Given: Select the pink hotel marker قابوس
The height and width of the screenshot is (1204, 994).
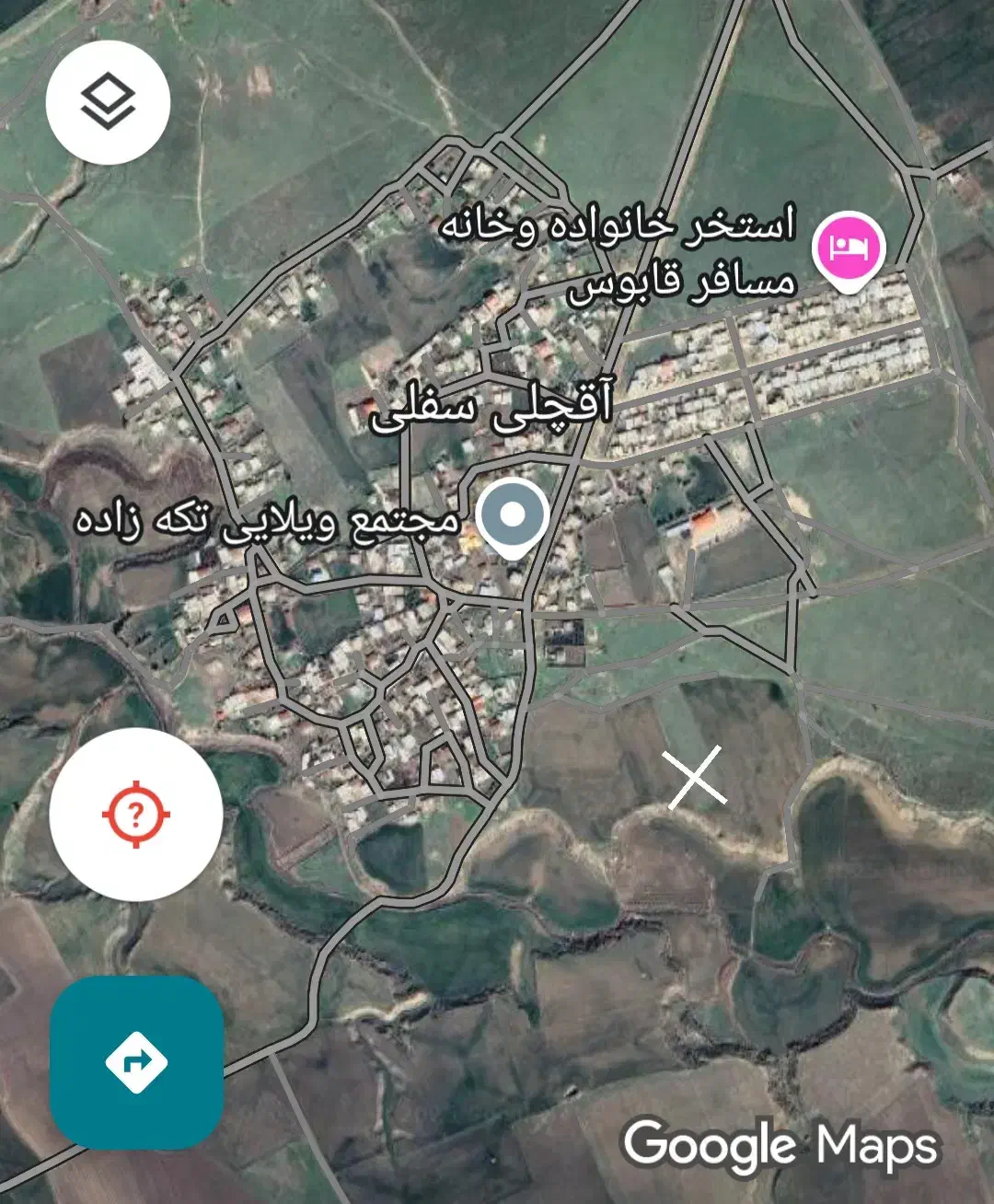Looking at the screenshot, I should click(849, 249).
